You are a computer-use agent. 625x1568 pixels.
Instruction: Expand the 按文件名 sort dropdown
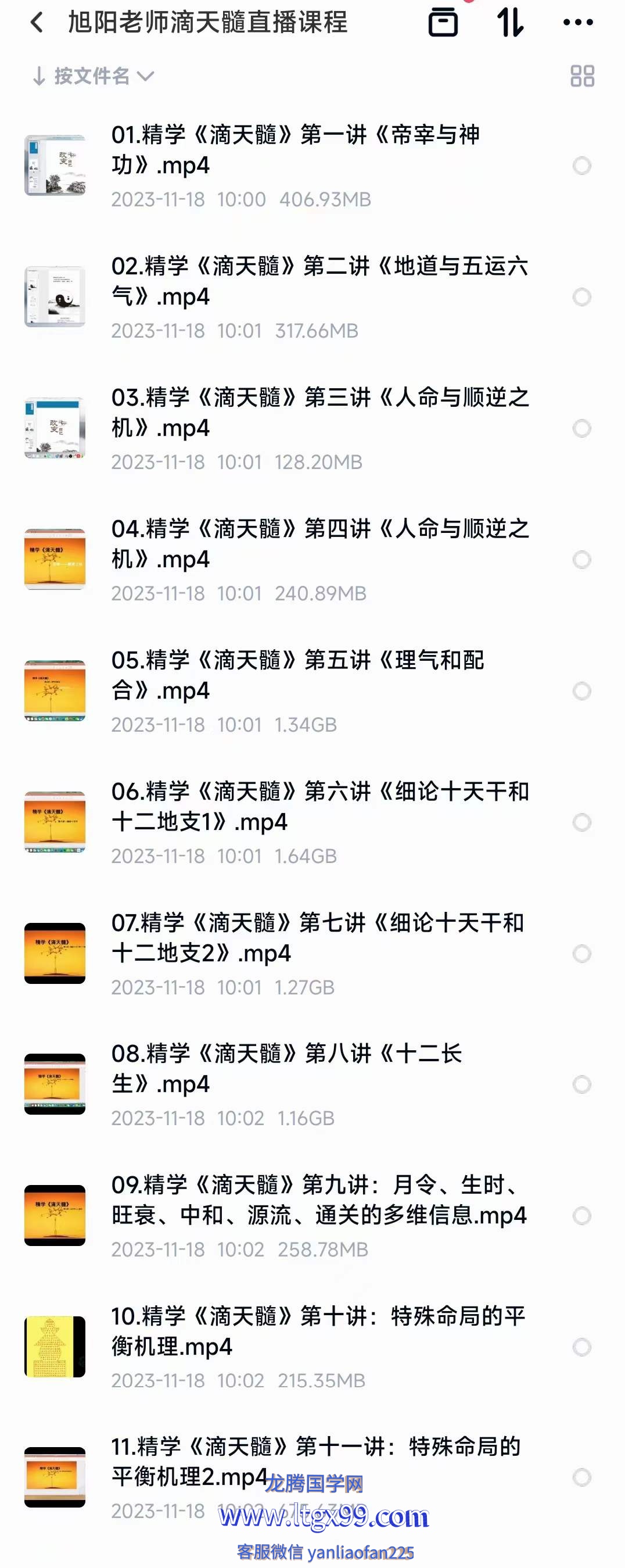(x=92, y=76)
